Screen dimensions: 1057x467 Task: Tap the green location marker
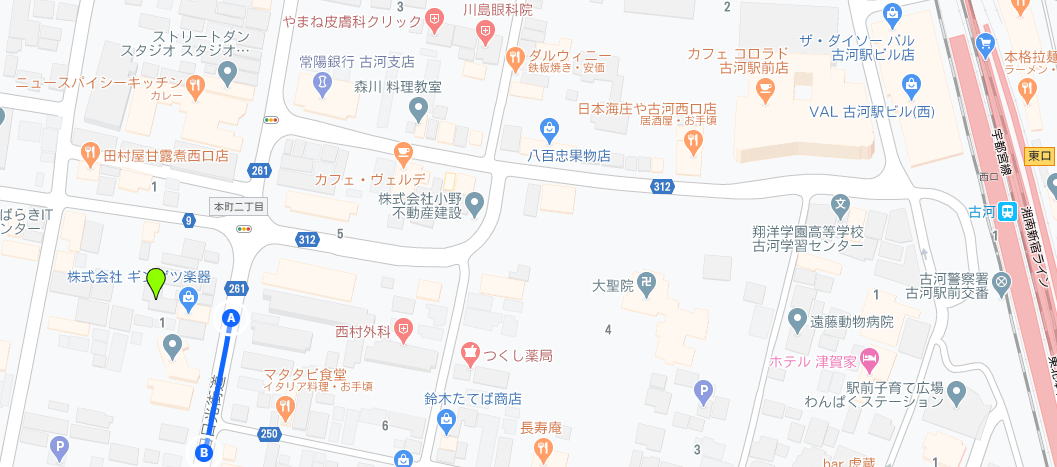tap(155, 283)
